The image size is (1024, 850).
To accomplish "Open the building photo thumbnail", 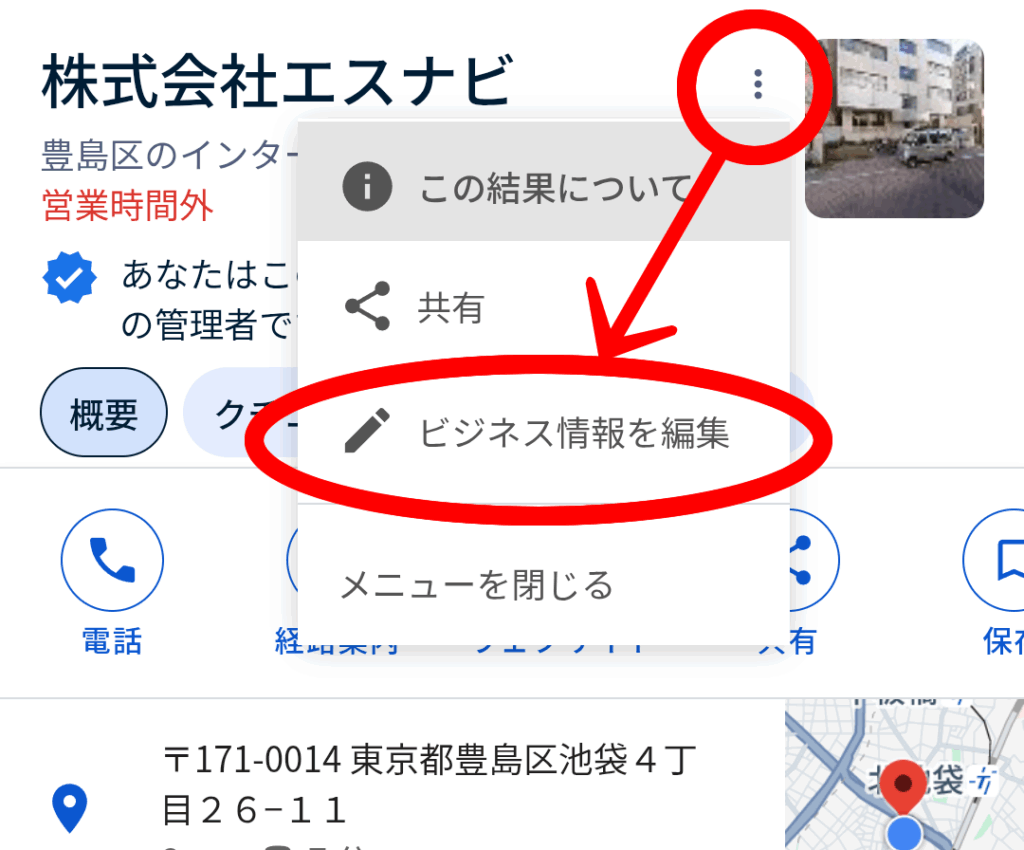I will pyautogui.click(x=894, y=128).
